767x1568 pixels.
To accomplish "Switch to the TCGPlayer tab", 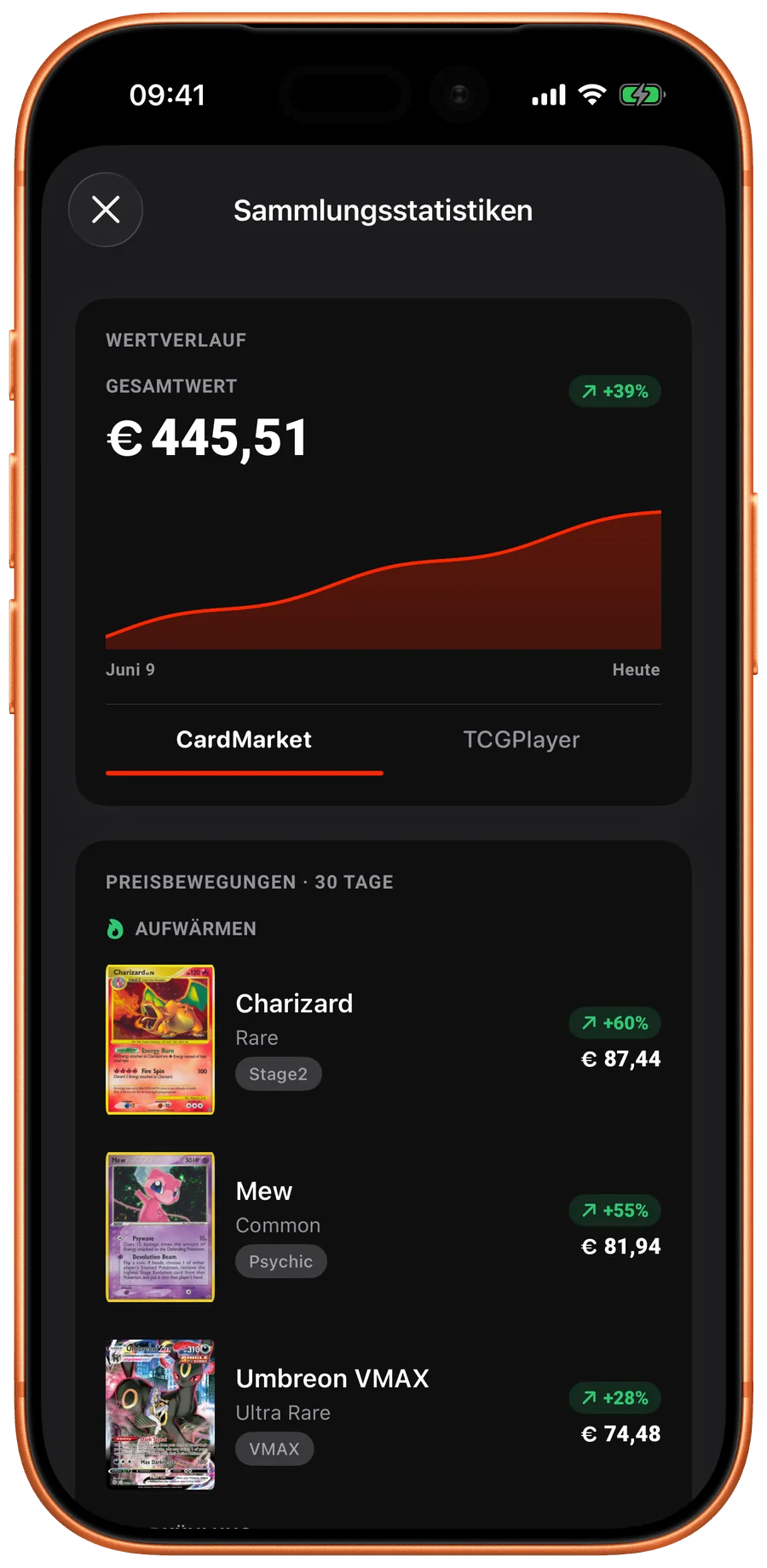I will (522, 740).
